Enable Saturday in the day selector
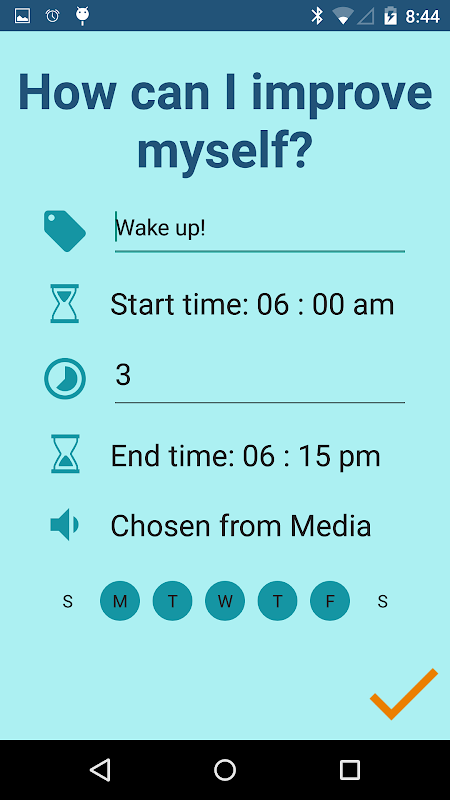Screen dimensions: 450x800 383,602
